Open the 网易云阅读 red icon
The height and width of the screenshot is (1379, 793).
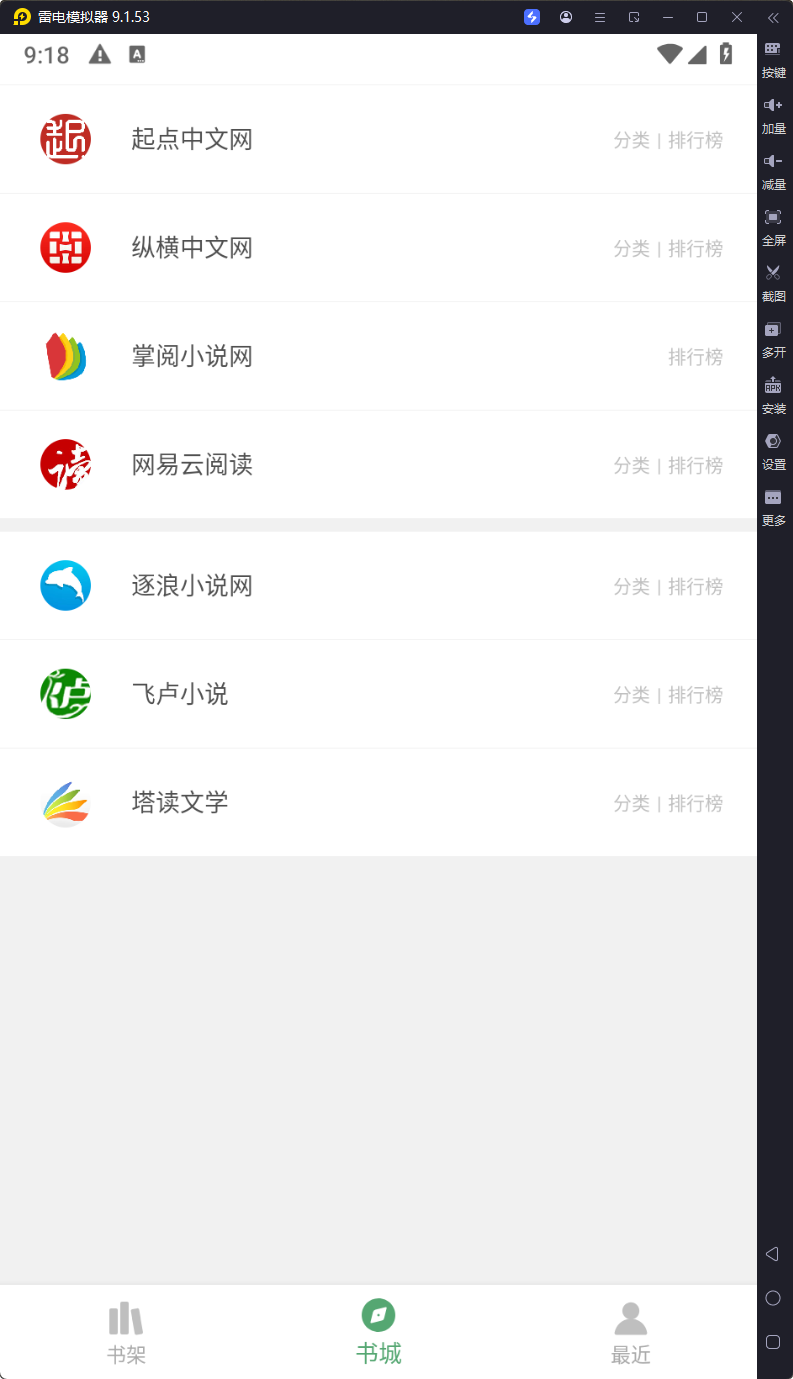(65, 464)
